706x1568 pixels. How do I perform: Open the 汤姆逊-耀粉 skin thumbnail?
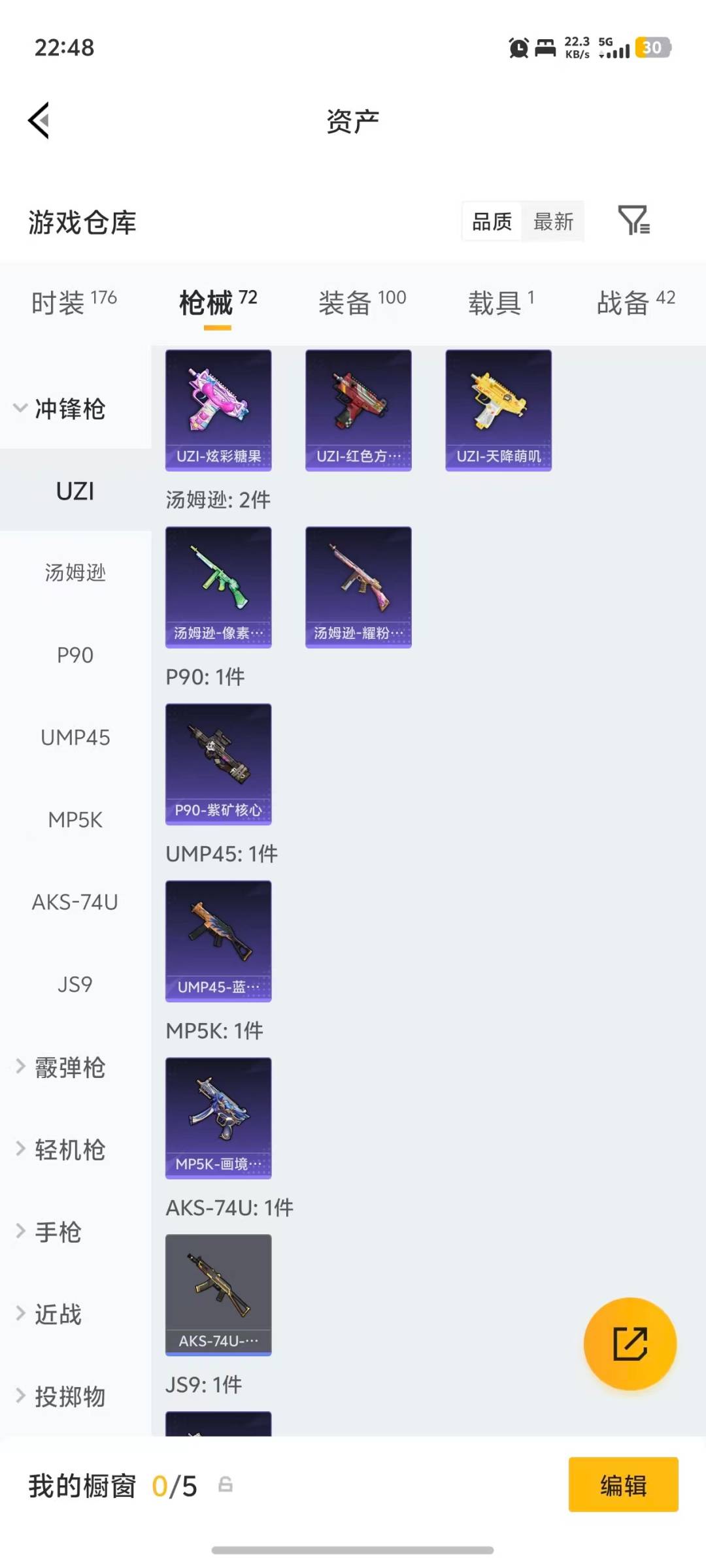[358, 586]
